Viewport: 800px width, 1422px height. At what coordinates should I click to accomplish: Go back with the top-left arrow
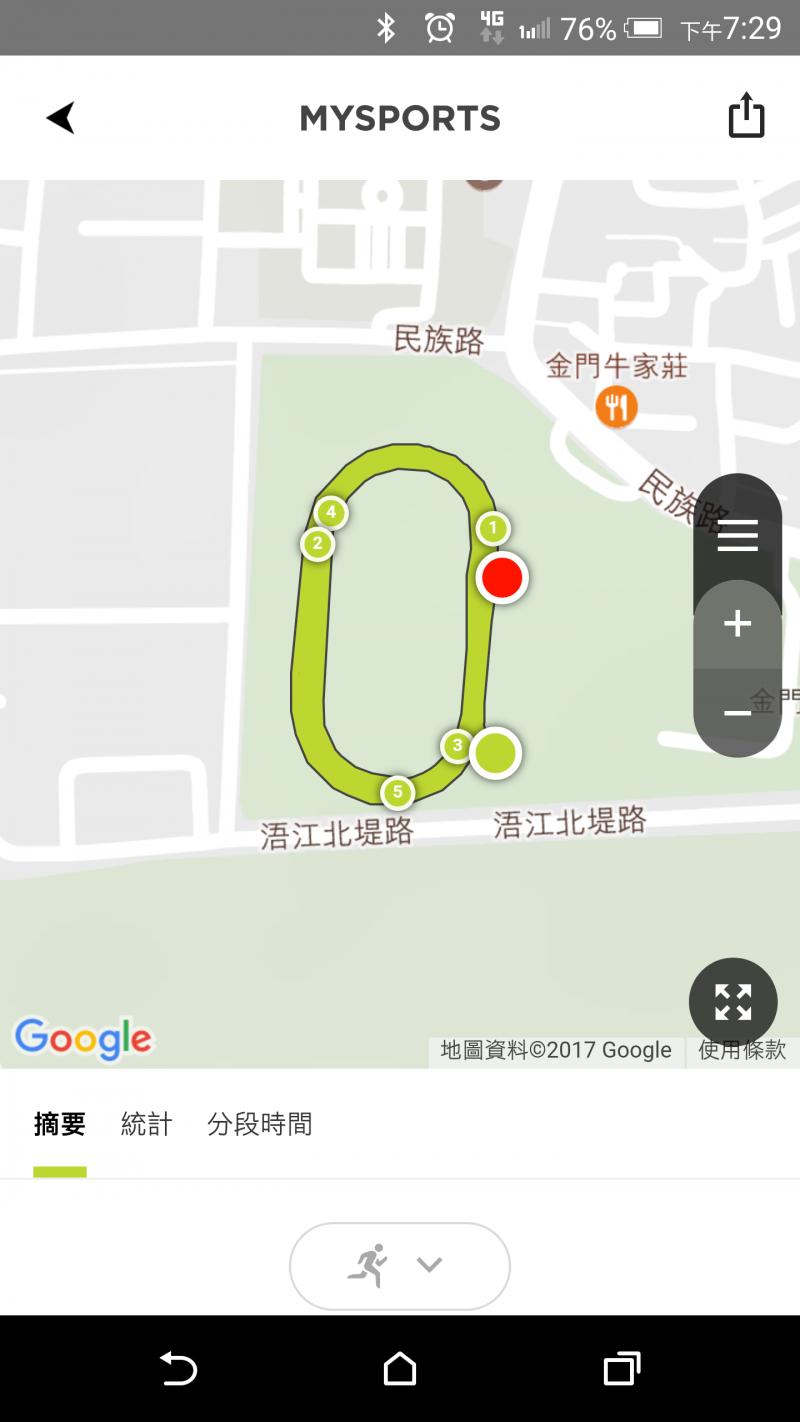pos(61,118)
